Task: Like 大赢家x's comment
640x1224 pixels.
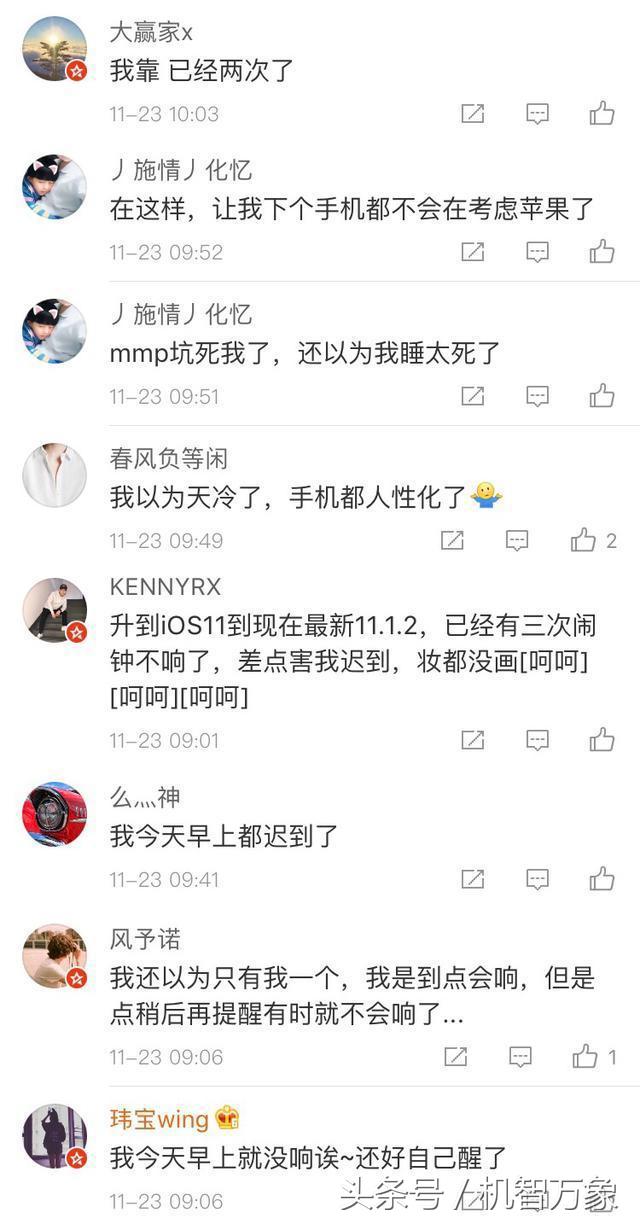Action: (602, 113)
